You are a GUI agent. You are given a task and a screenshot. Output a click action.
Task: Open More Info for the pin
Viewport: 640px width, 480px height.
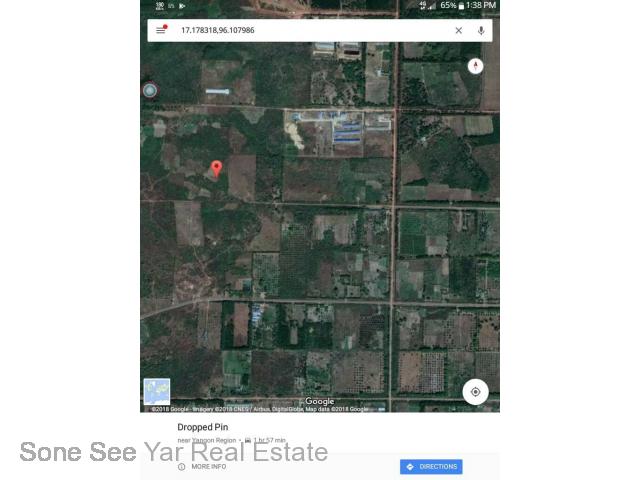(202, 467)
